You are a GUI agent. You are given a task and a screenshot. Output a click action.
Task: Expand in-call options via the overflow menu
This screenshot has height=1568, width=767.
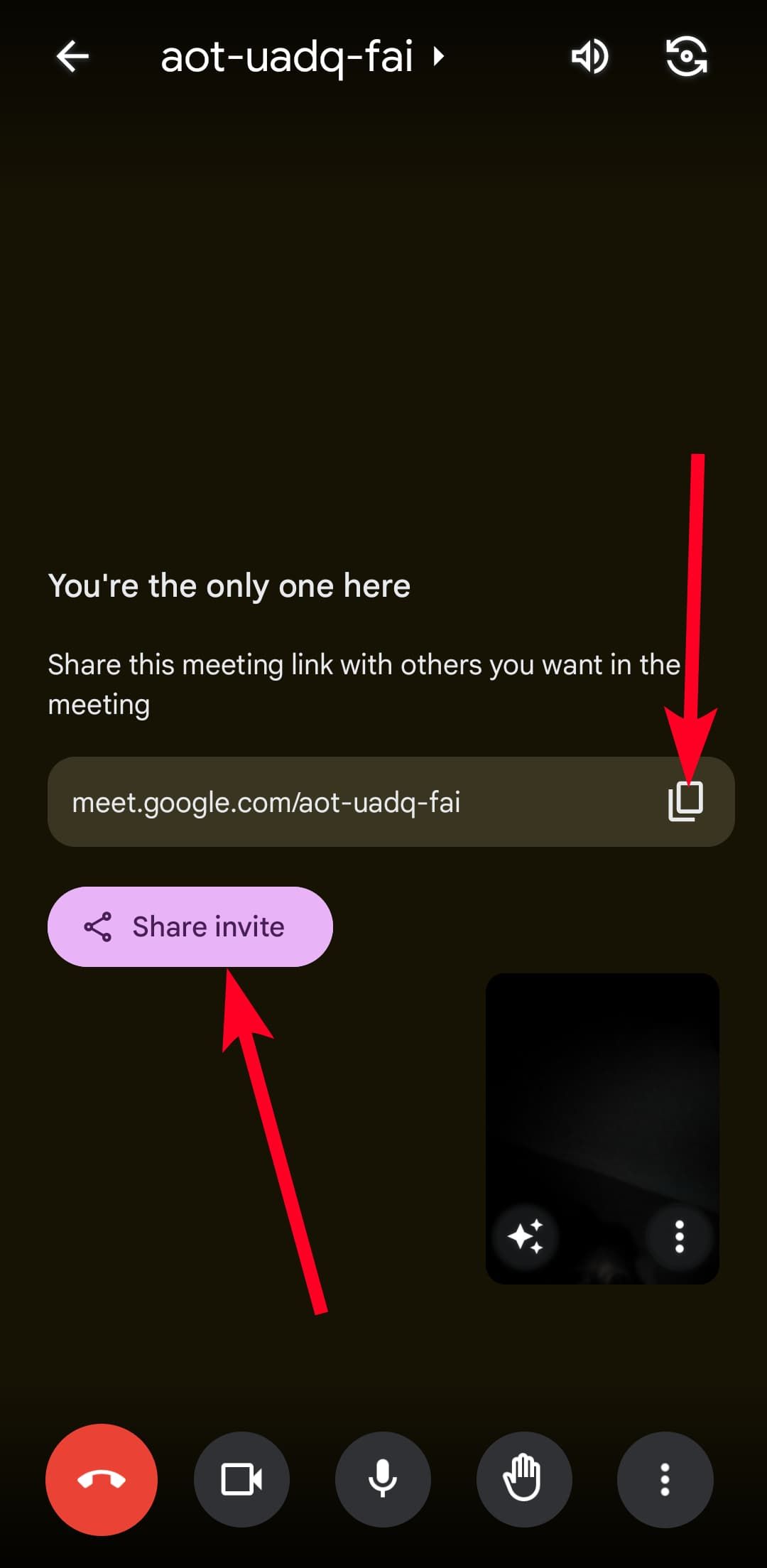coord(665,1480)
